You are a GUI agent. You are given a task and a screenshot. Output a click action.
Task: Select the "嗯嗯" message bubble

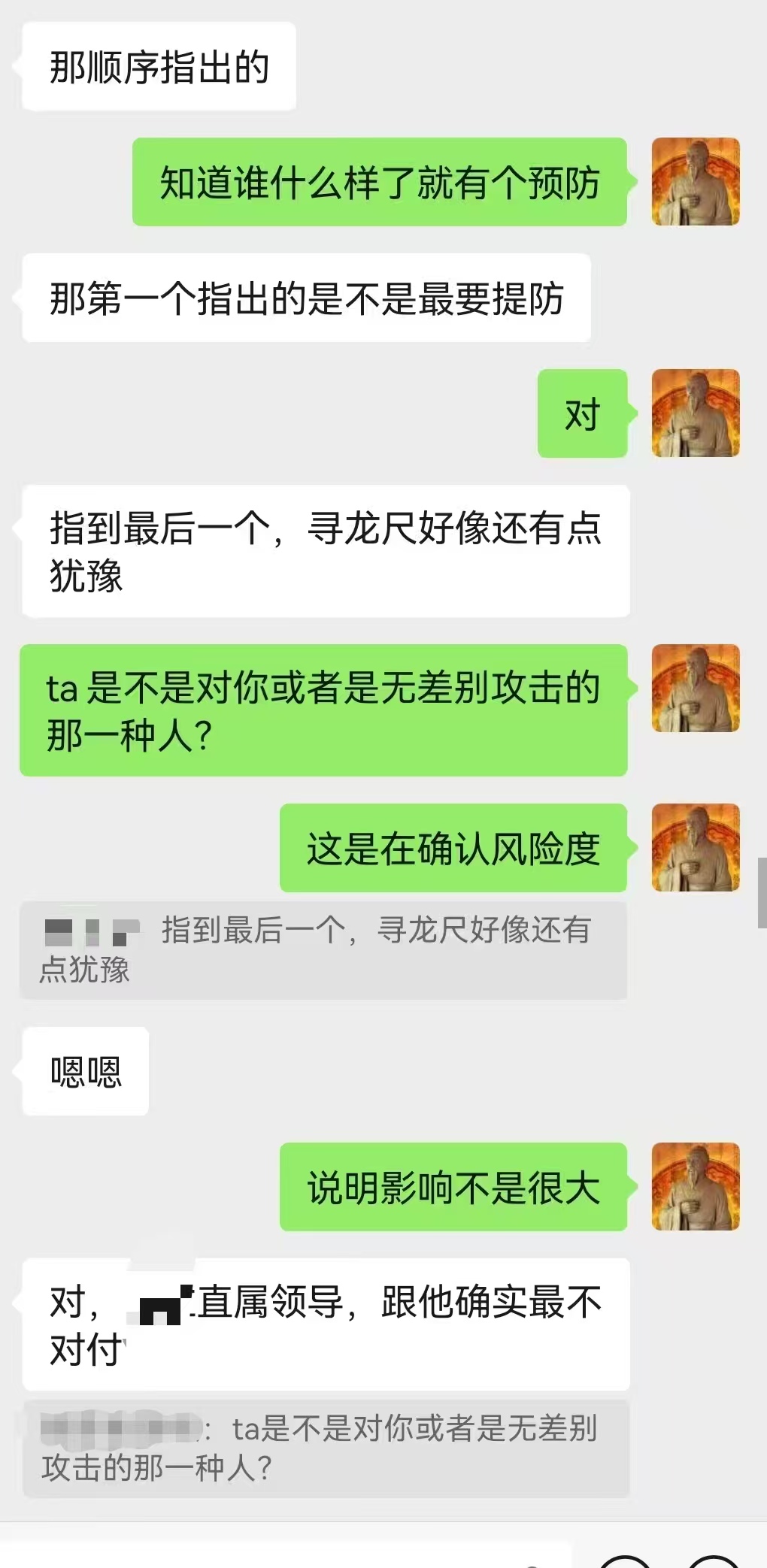[84, 1071]
